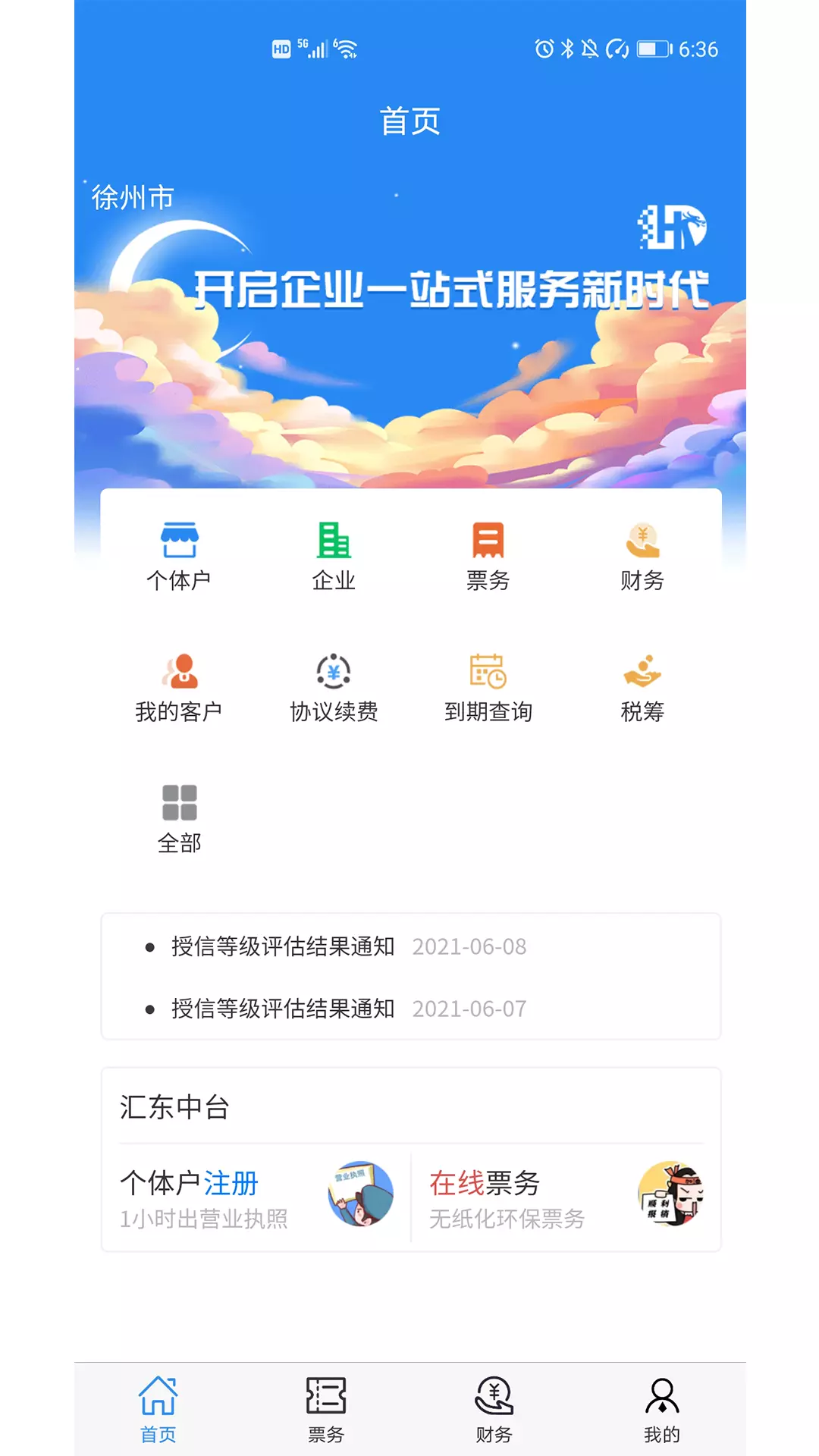Open the 票务 grid shortcut
This screenshot has width=819, height=1456.
[x=488, y=557]
